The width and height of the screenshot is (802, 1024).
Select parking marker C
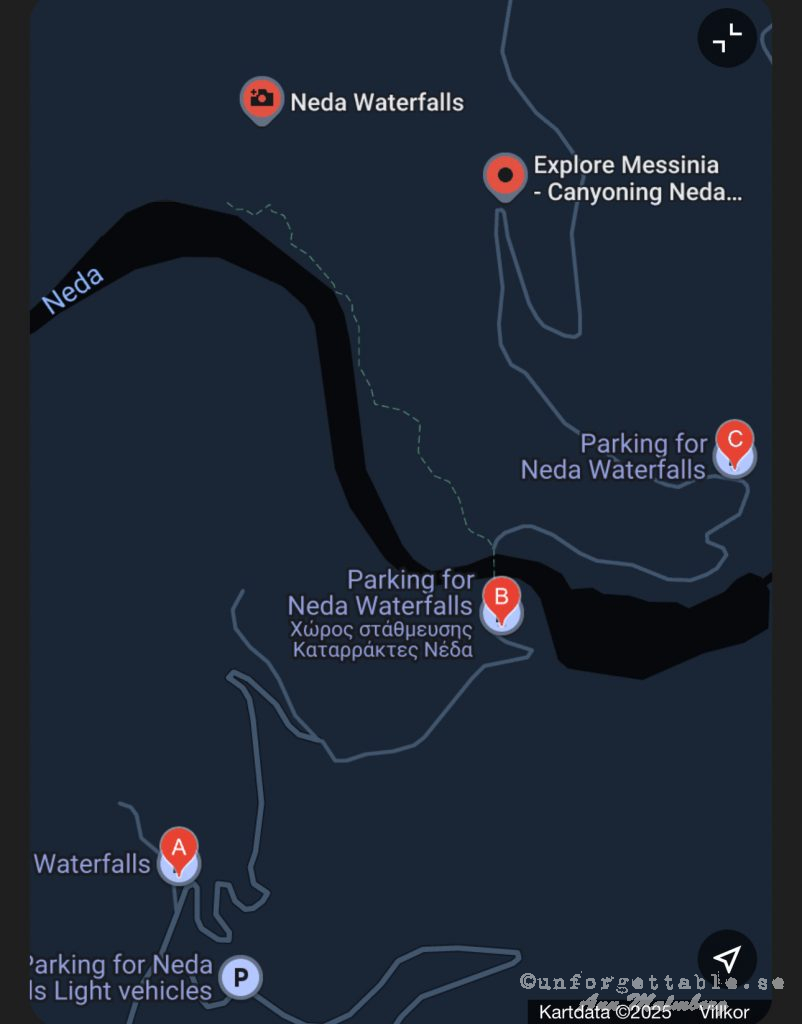(x=734, y=442)
